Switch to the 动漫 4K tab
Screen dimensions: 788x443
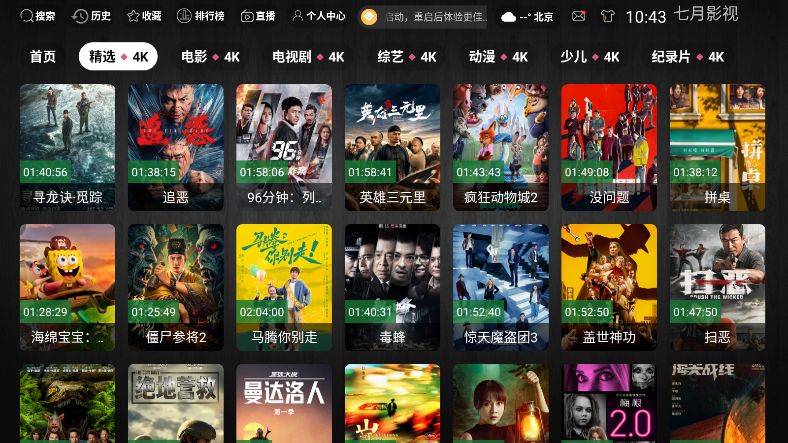498,57
